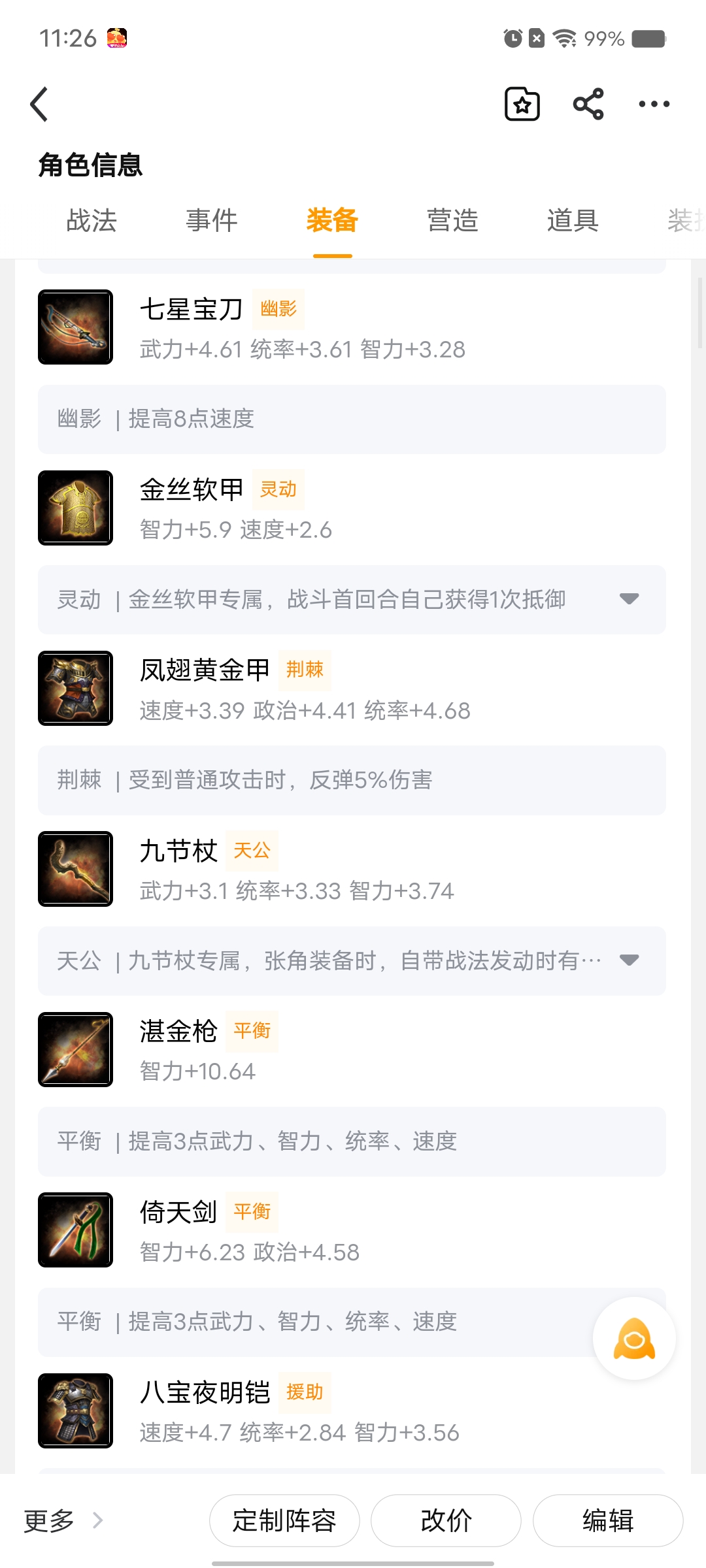This screenshot has height=1568, width=706.
Task: Tap the 编辑 button
Action: (608, 1521)
